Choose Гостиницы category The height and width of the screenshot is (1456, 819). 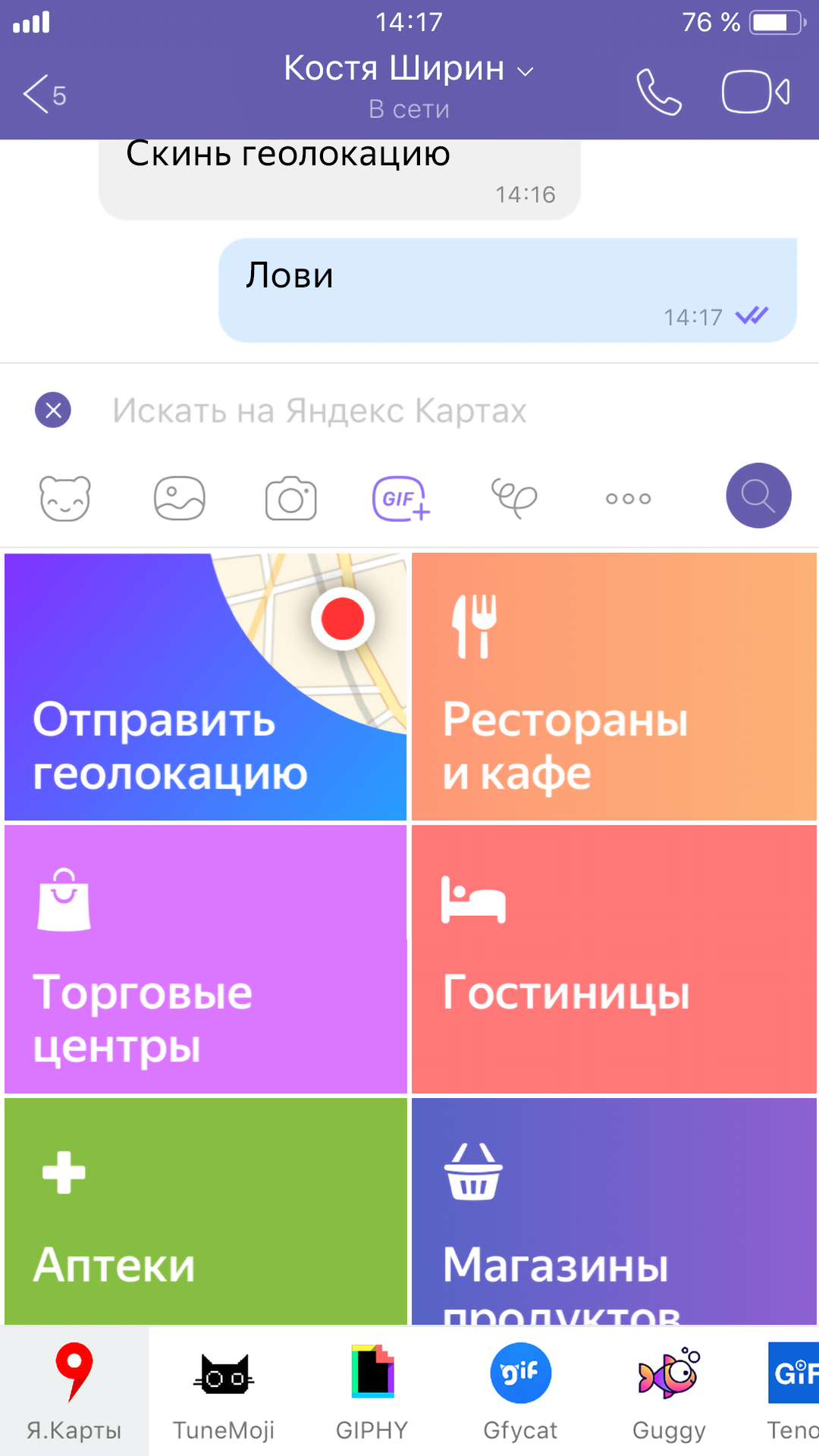point(614,959)
